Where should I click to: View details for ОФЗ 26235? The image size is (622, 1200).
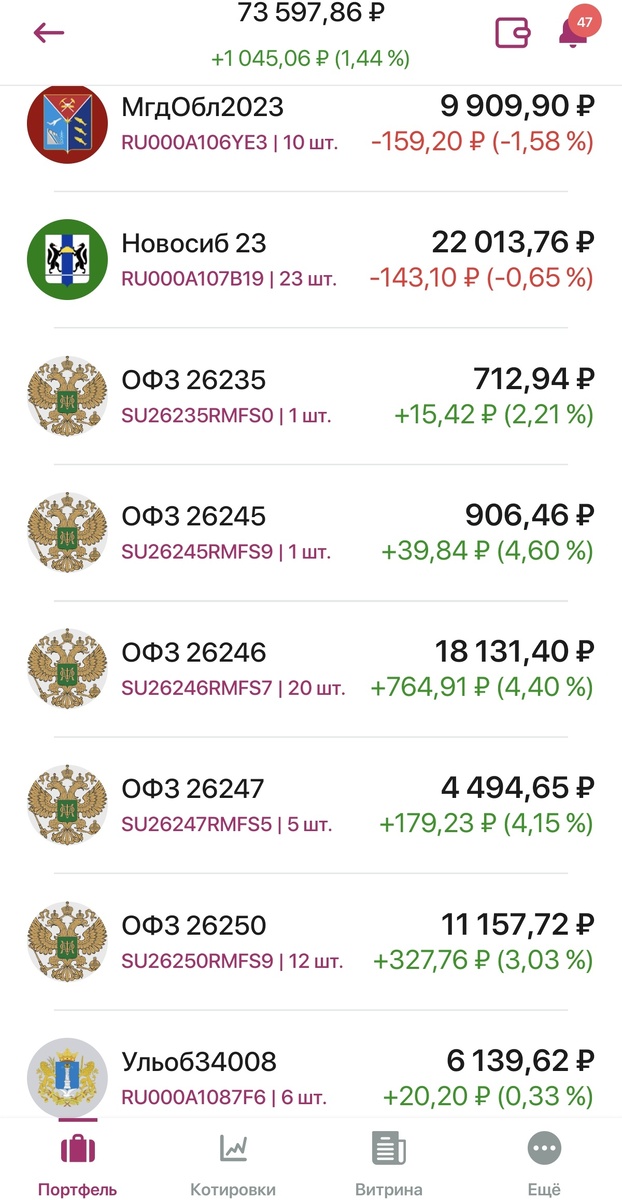[310, 396]
